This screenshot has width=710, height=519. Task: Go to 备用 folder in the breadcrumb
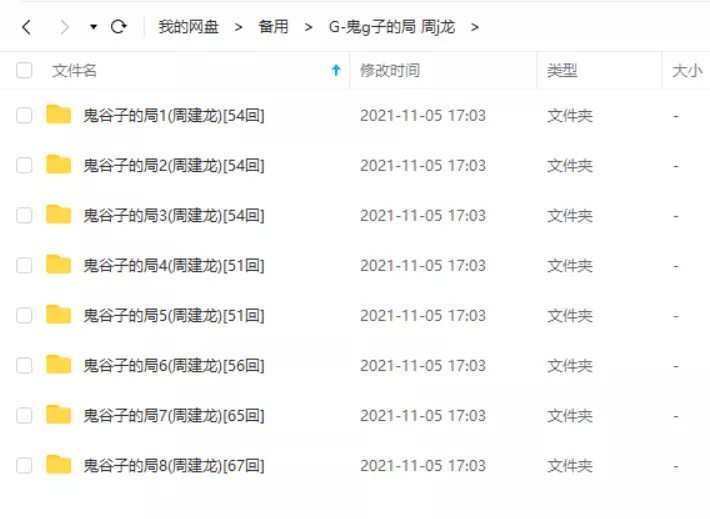coord(273,27)
